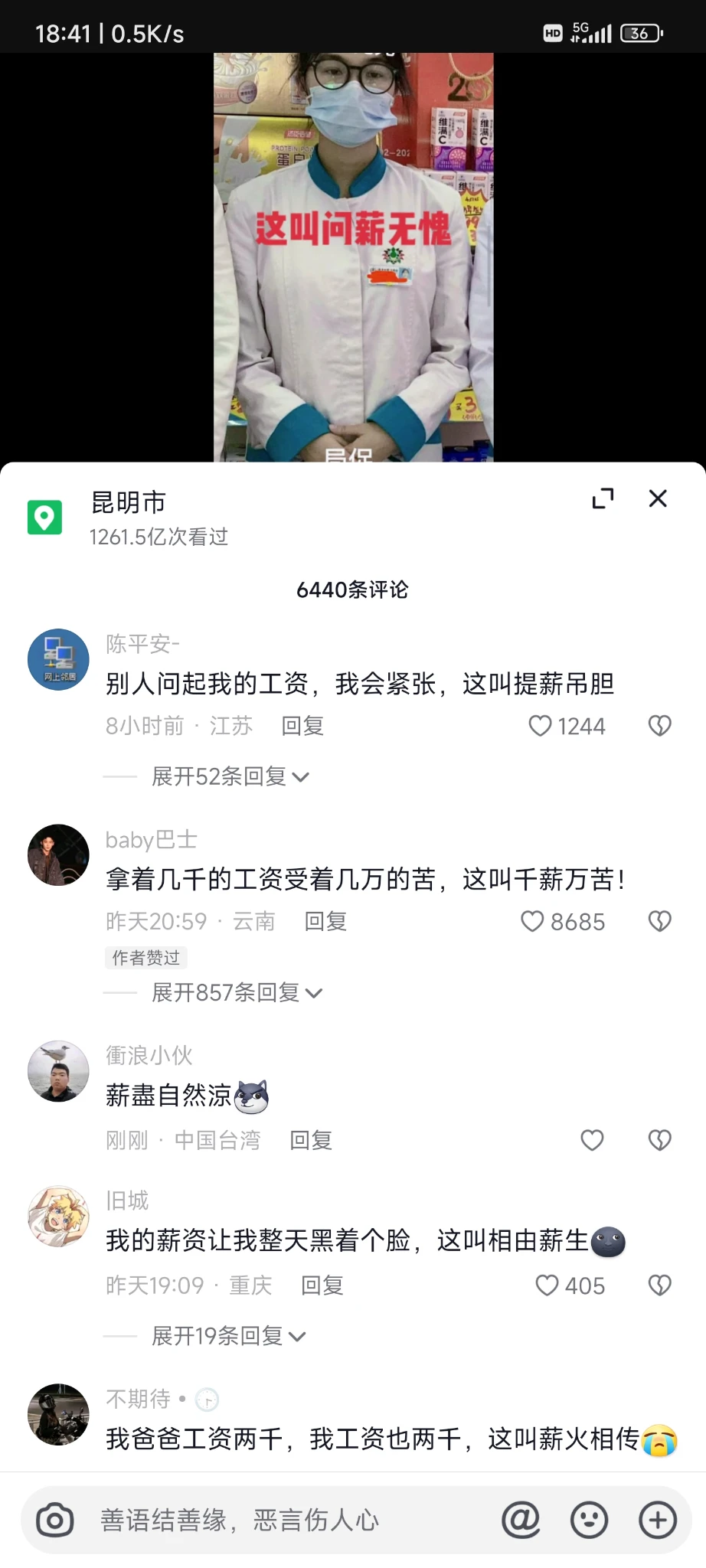Mention a user with the @ icon

click(x=521, y=1520)
